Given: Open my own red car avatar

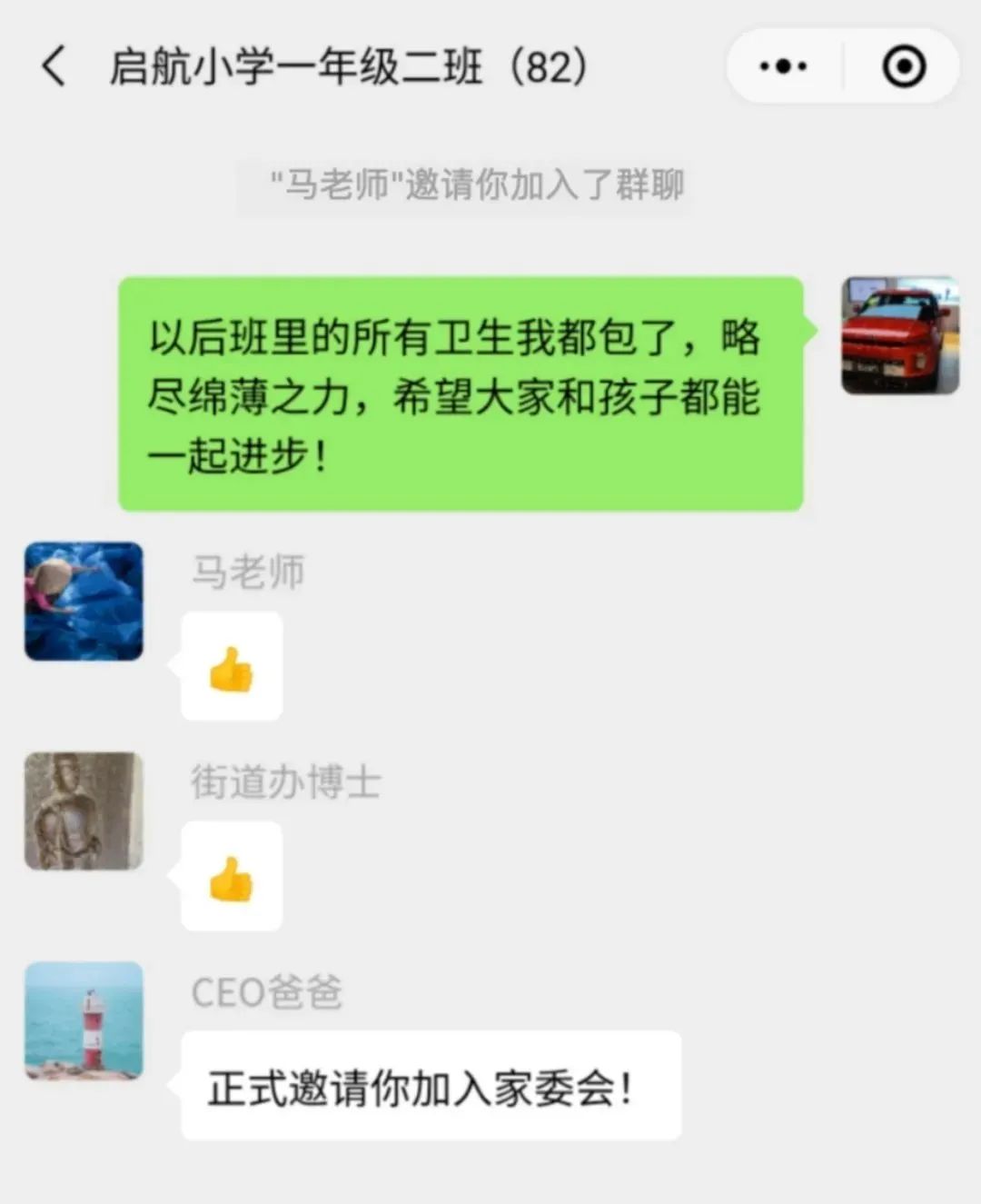Looking at the screenshot, I should point(899,335).
